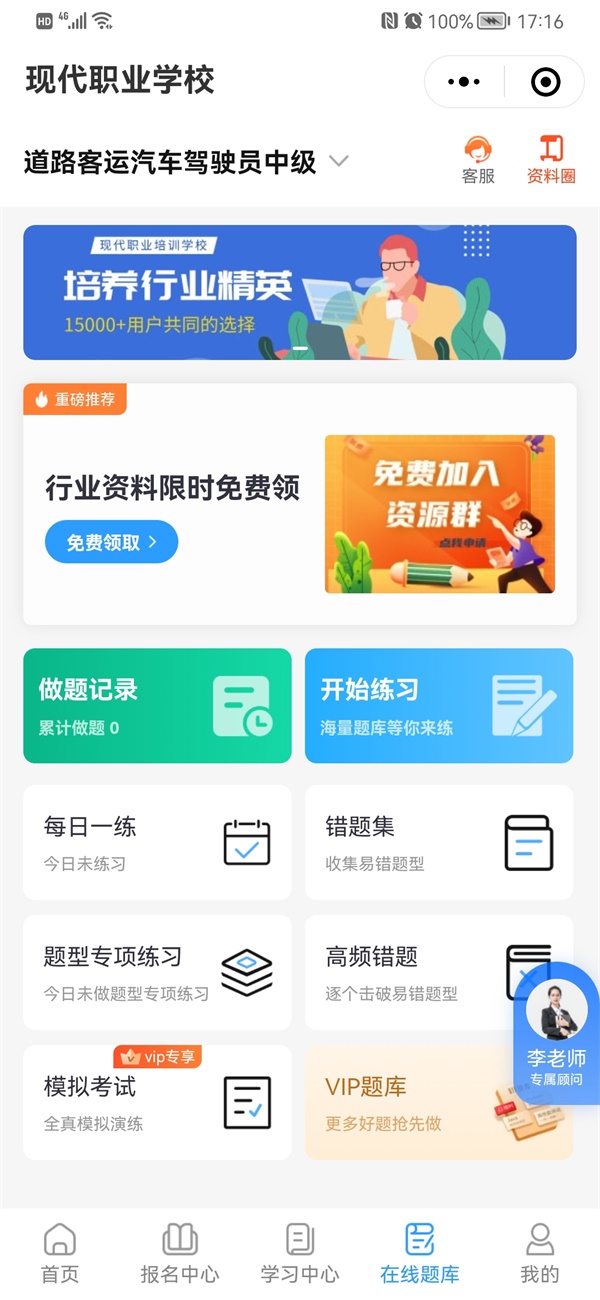The width and height of the screenshot is (600, 1300).
Task: Start practicing with 开始练习
Action: coord(438,706)
